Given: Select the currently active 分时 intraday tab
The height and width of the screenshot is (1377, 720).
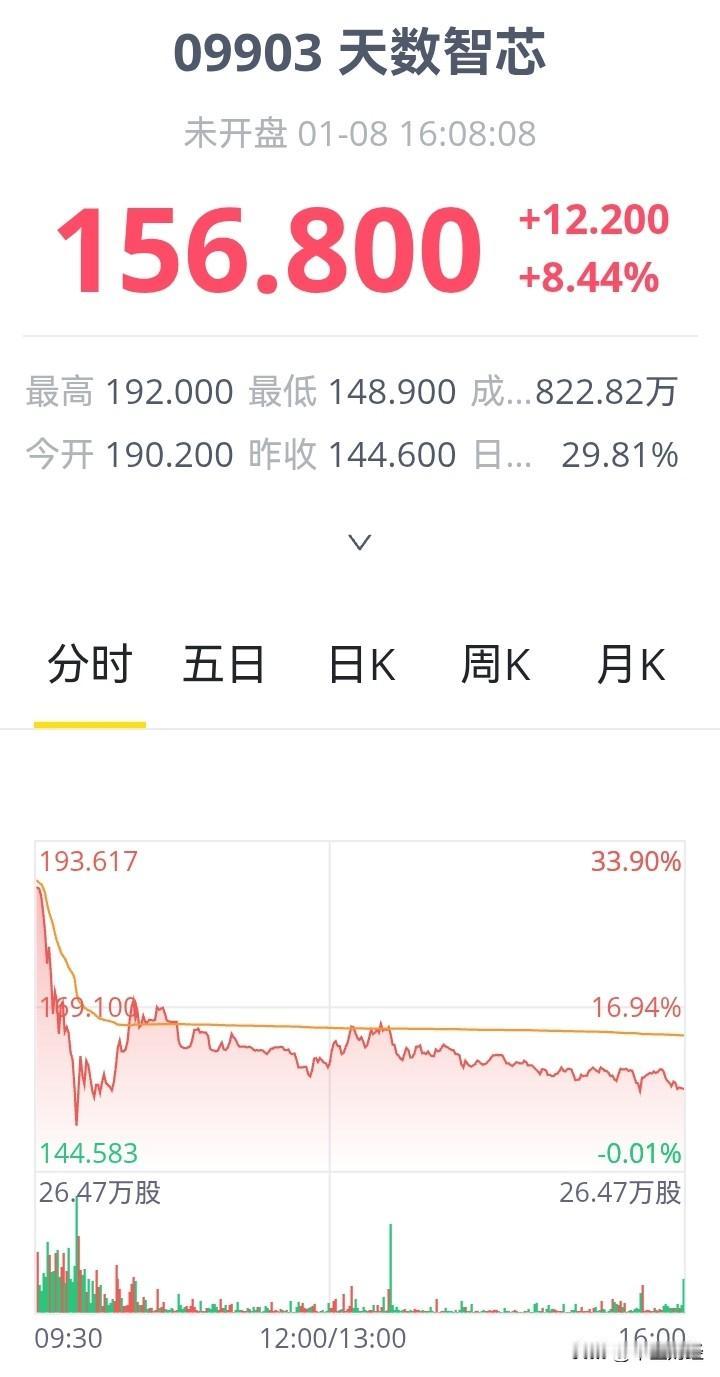Looking at the screenshot, I should coord(90,663).
